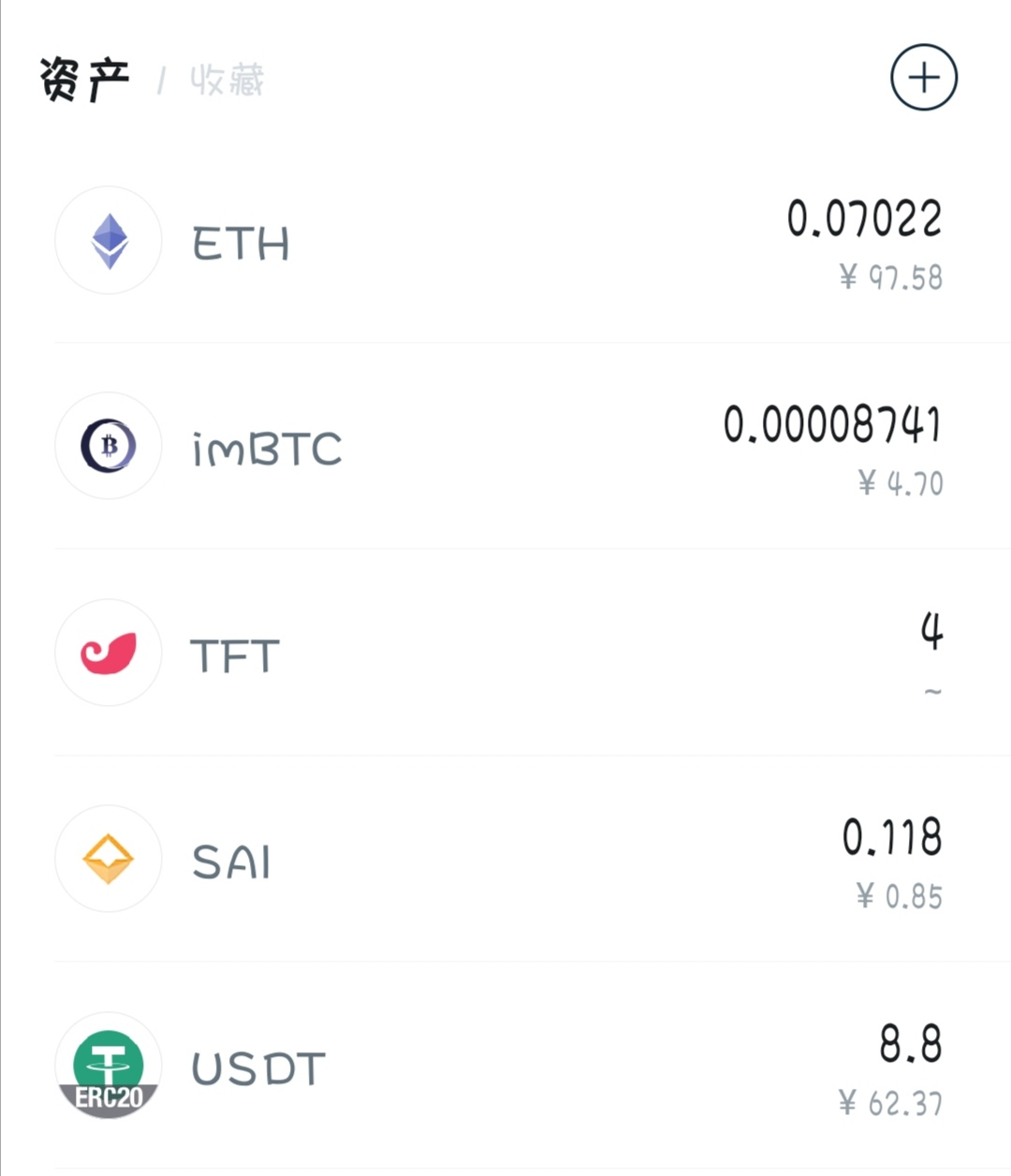Select the 资产 tab
Screen dimensions: 1011x1176
click(84, 81)
